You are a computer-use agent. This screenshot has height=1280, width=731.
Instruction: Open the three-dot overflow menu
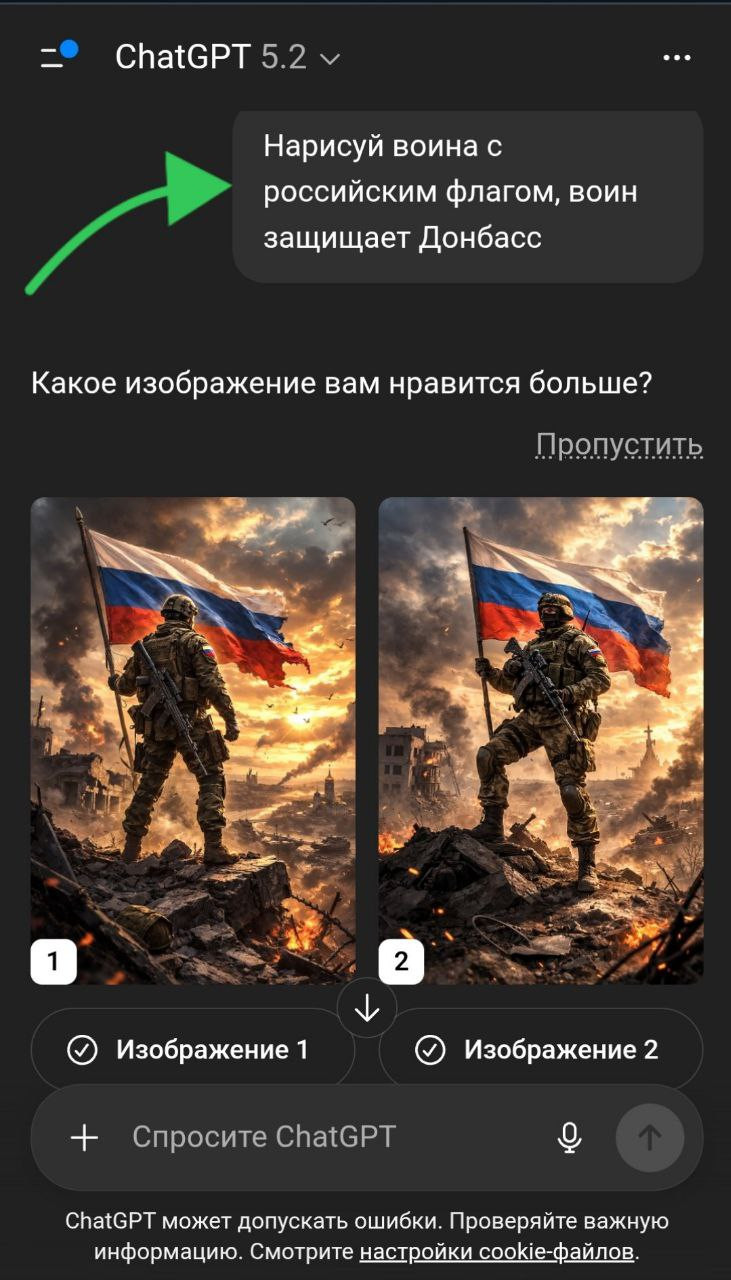[x=677, y=58]
